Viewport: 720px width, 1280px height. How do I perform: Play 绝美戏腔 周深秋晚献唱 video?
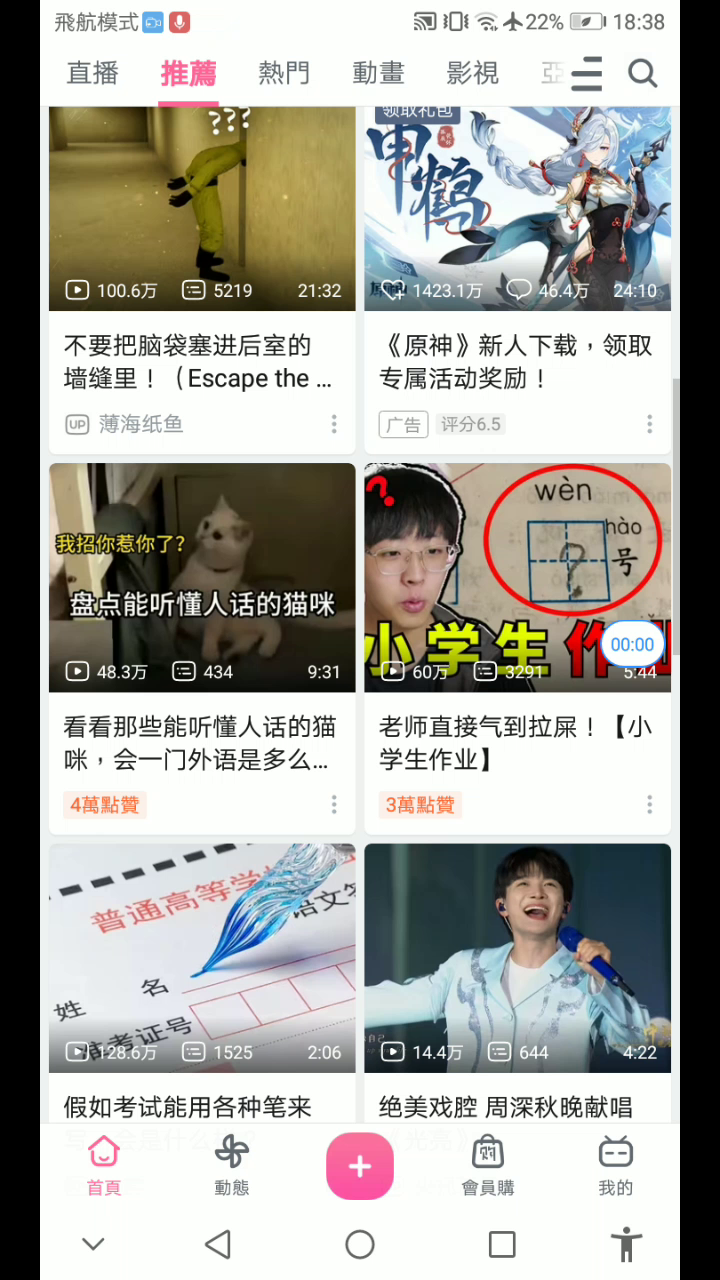pyautogui.click(x=517, y=958)
